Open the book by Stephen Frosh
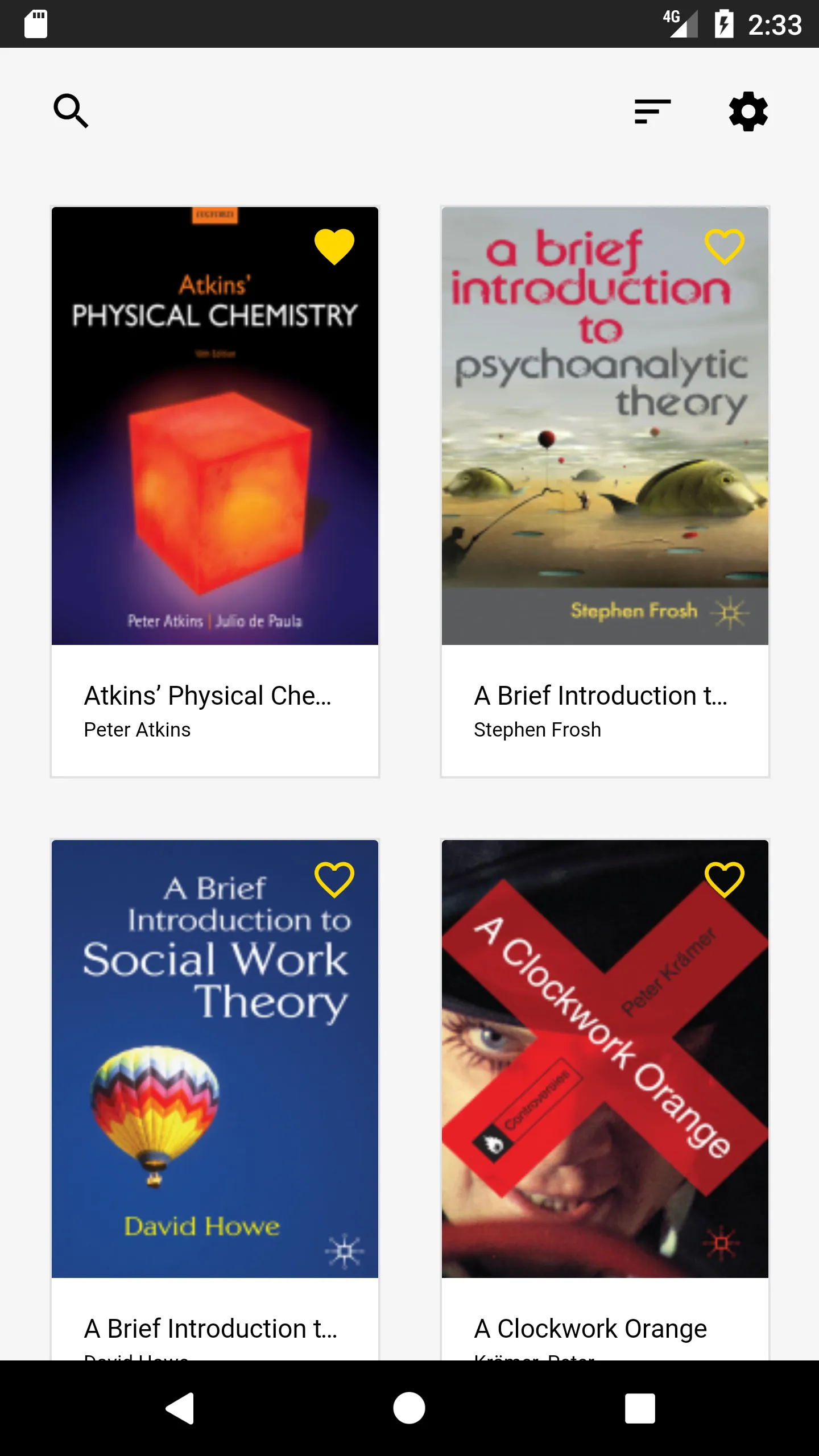The width and height of the screenshot is (819, 1456). point(605,491)
